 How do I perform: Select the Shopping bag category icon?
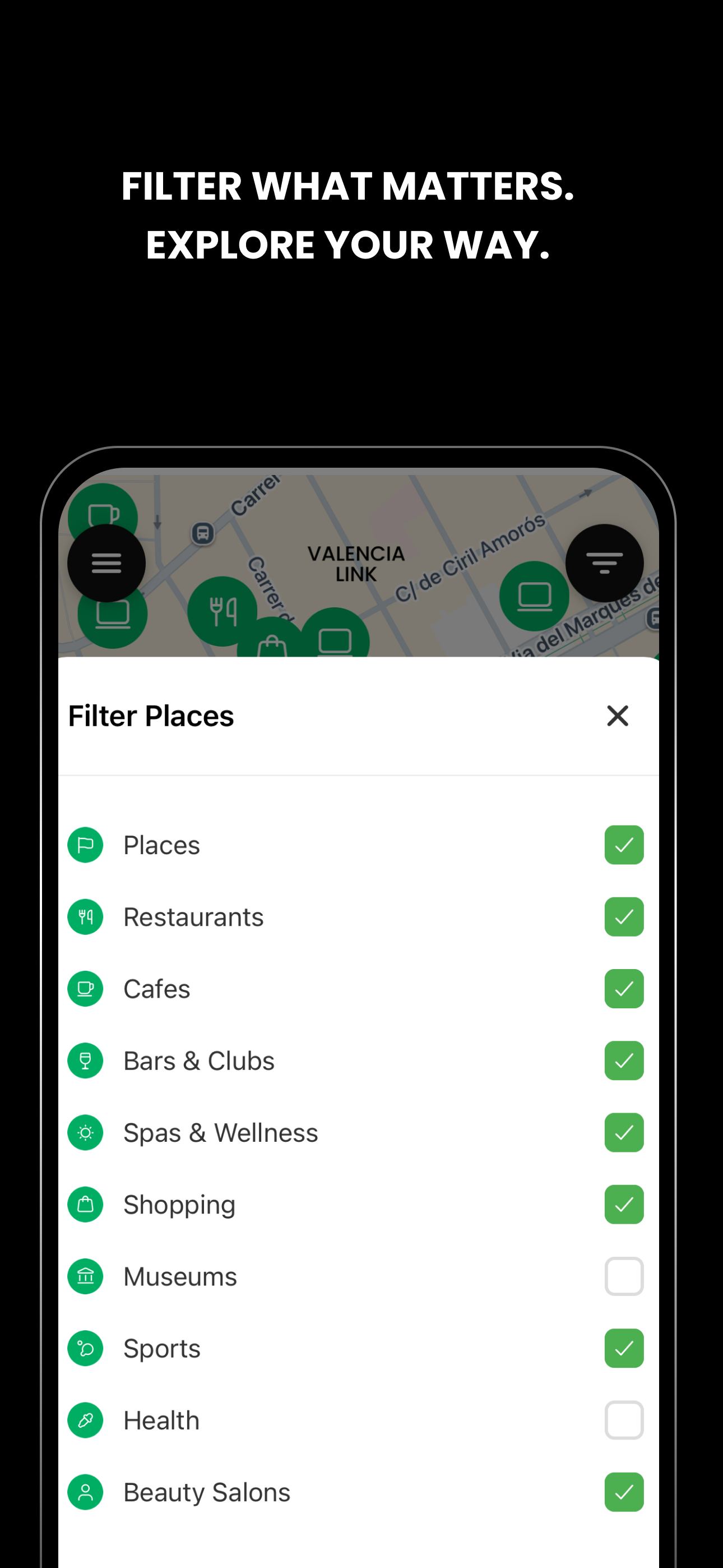(x=85, y=1205)
